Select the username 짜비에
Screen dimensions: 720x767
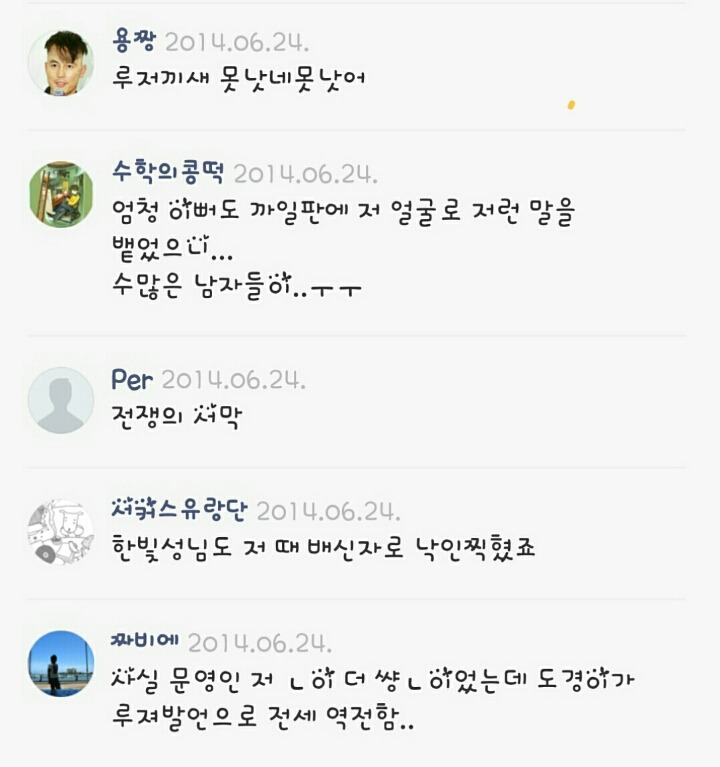pos(144,642)
